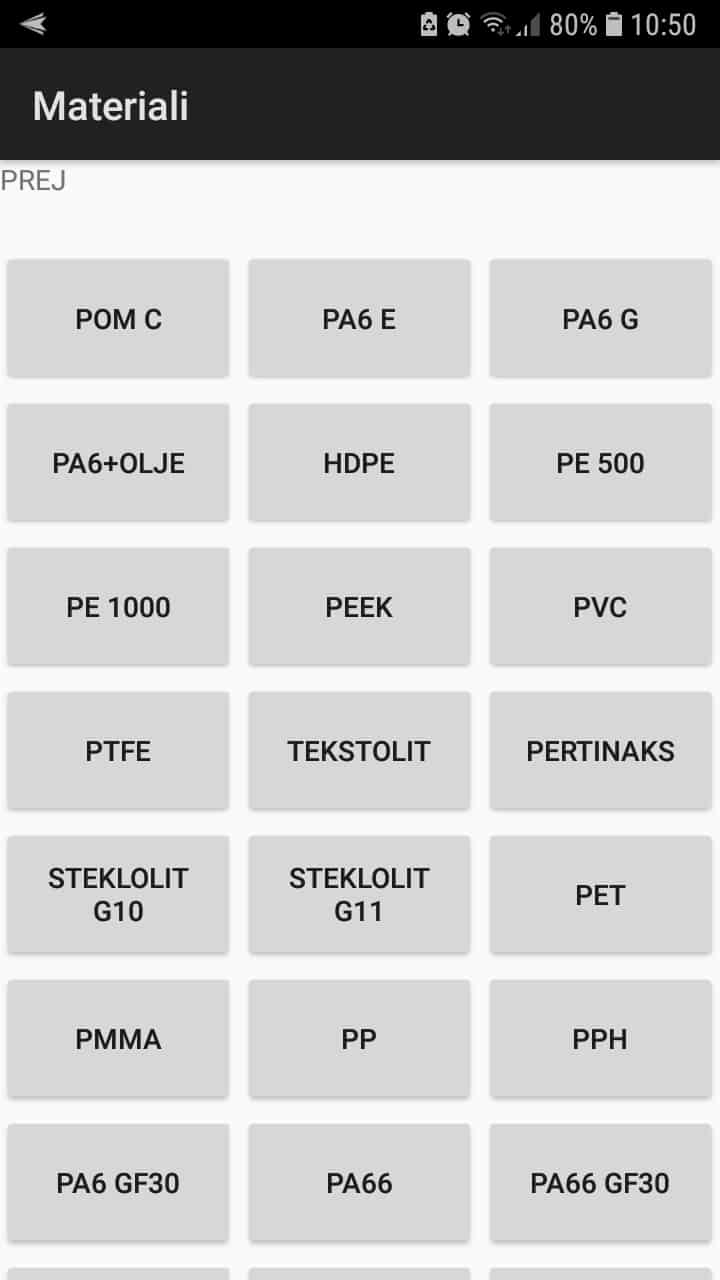720x1280 pixels.
Task: Open the PPH material
Action: (x=600, y=1039)
